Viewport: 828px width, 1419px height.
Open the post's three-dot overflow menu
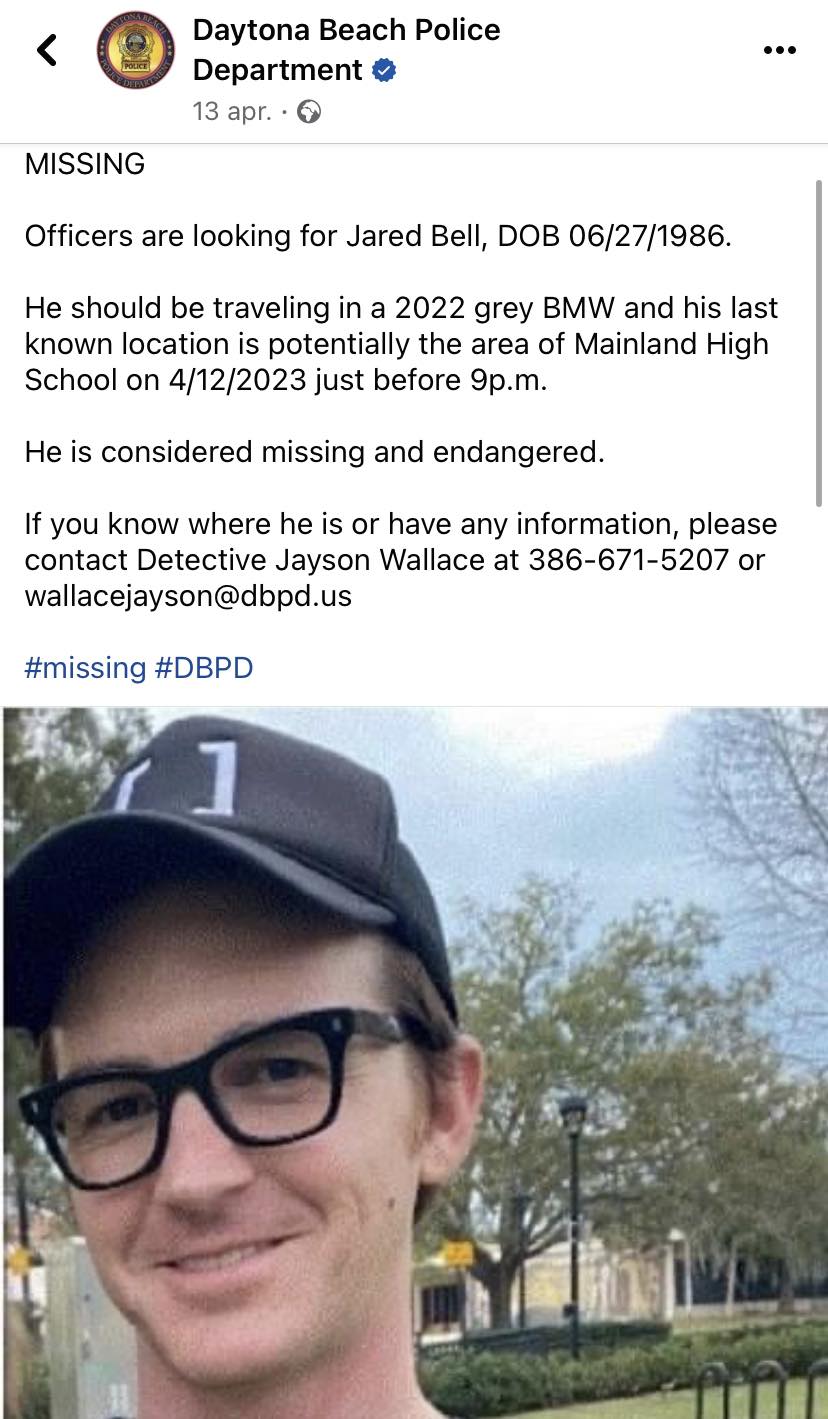pos(779,50)
